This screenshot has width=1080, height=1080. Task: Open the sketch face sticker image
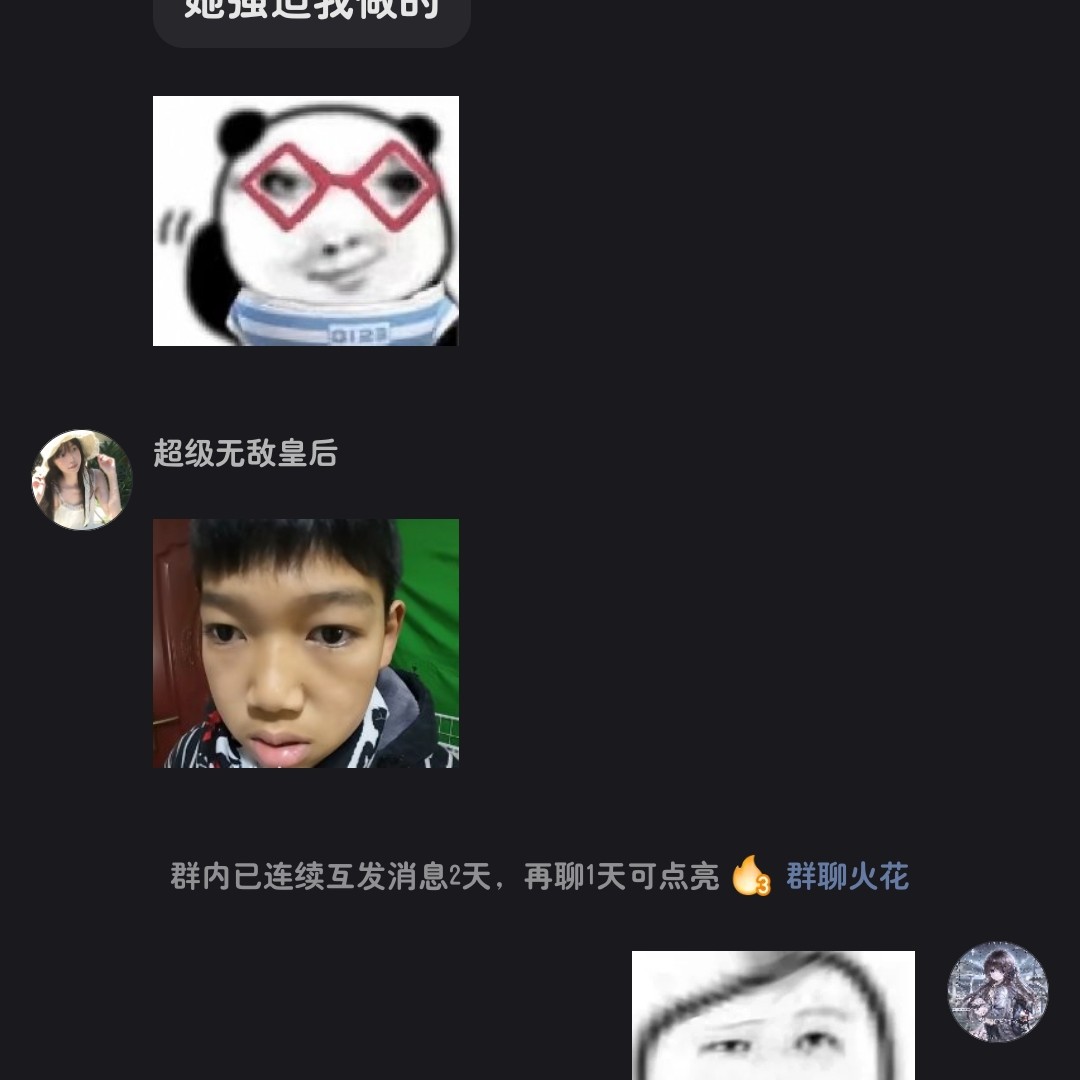(x=773, y=1015)
